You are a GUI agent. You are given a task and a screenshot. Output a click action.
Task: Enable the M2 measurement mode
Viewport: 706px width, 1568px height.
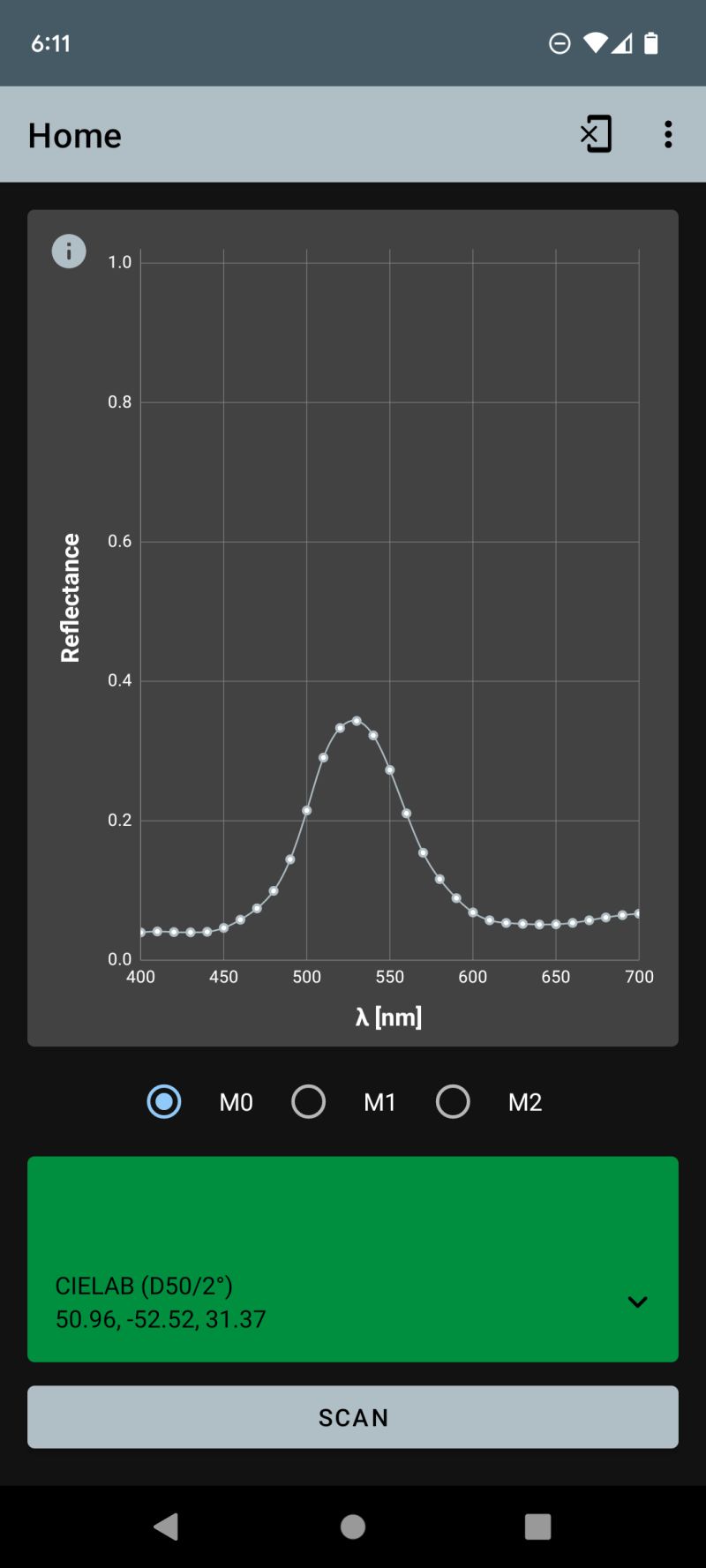point(452,1101)
